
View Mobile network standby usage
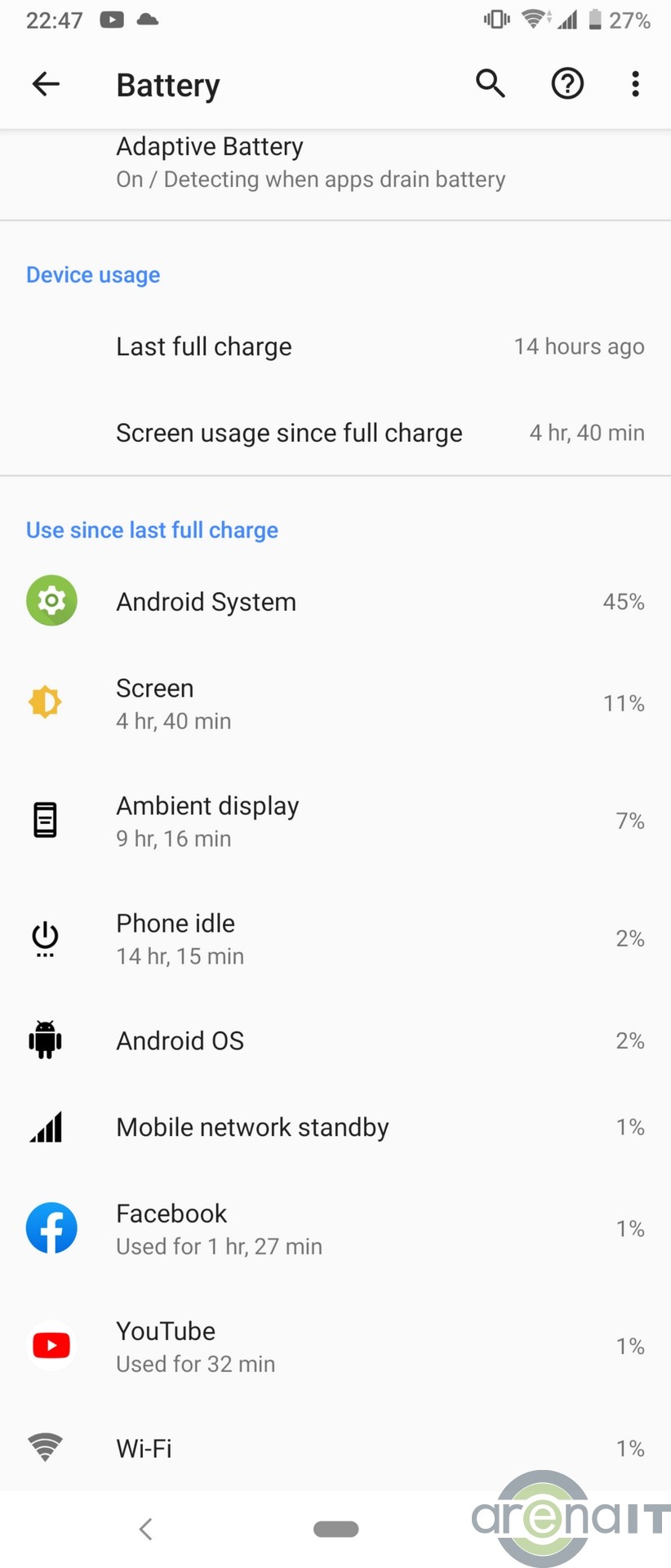[x=335, y=1127]
